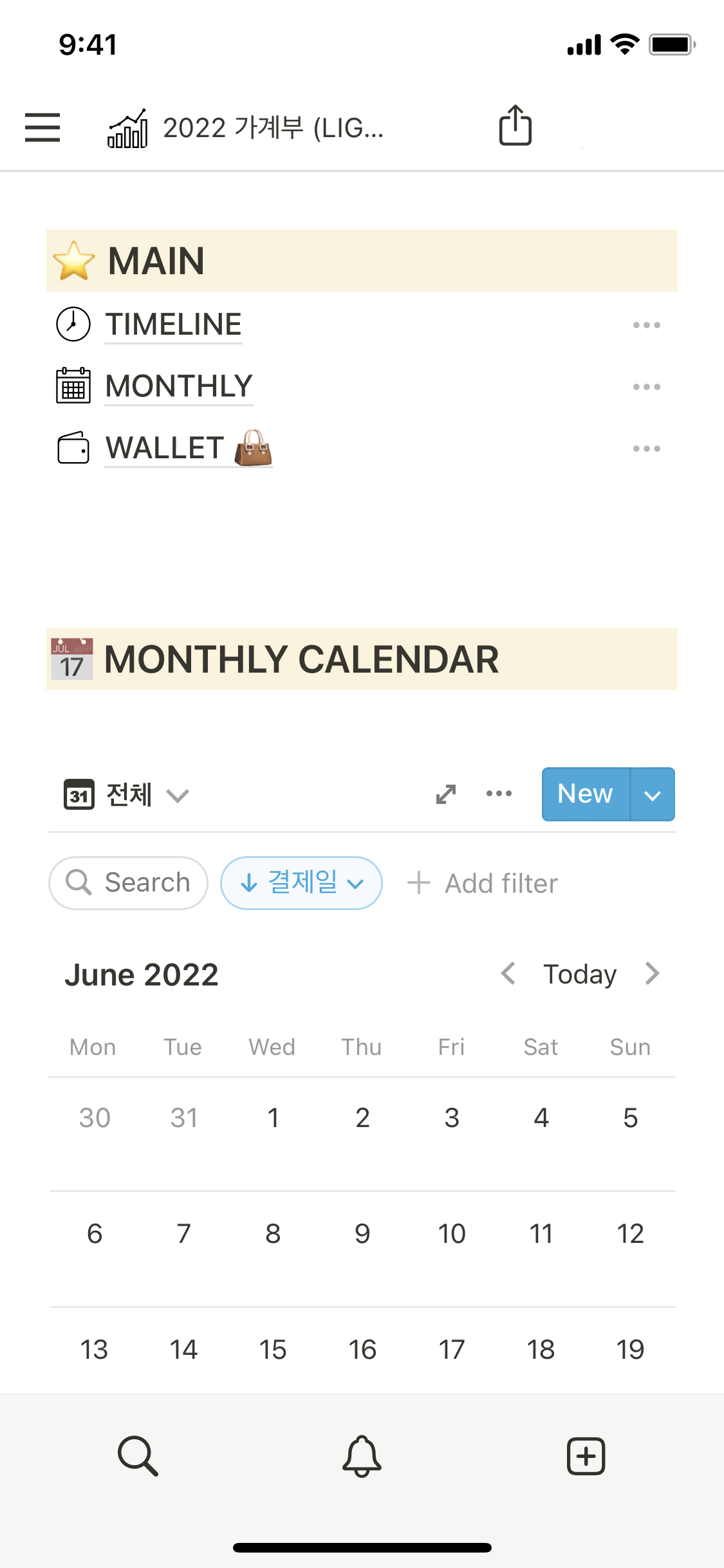Open the WALLET page

[165, 448]
